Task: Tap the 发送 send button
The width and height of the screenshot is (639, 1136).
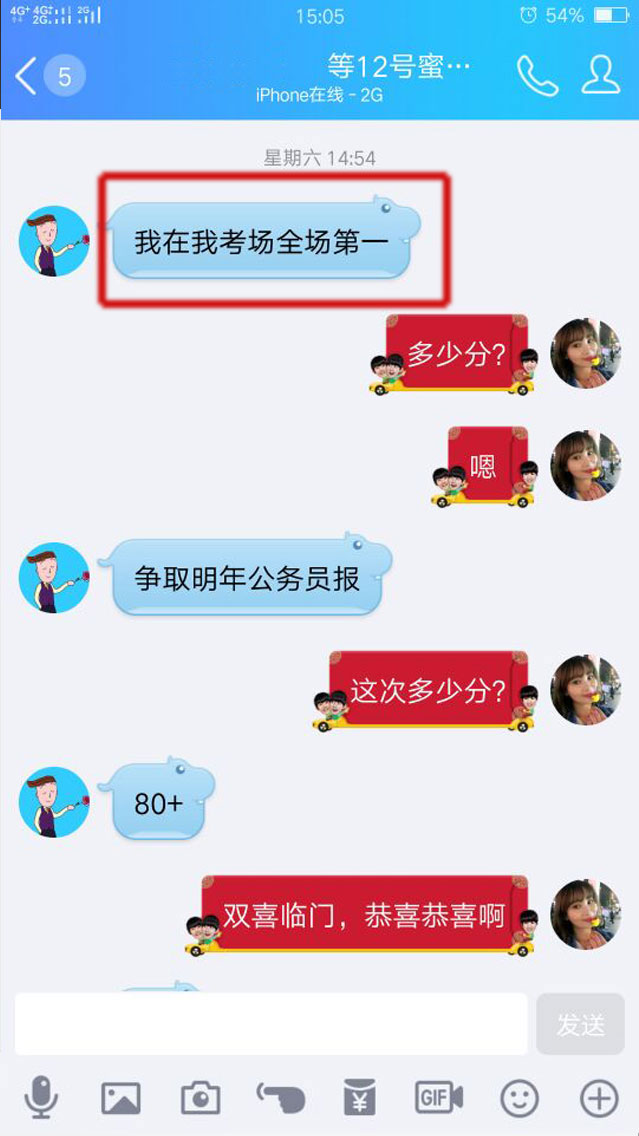Action: pyautogui.click(x=580, y=1024)
